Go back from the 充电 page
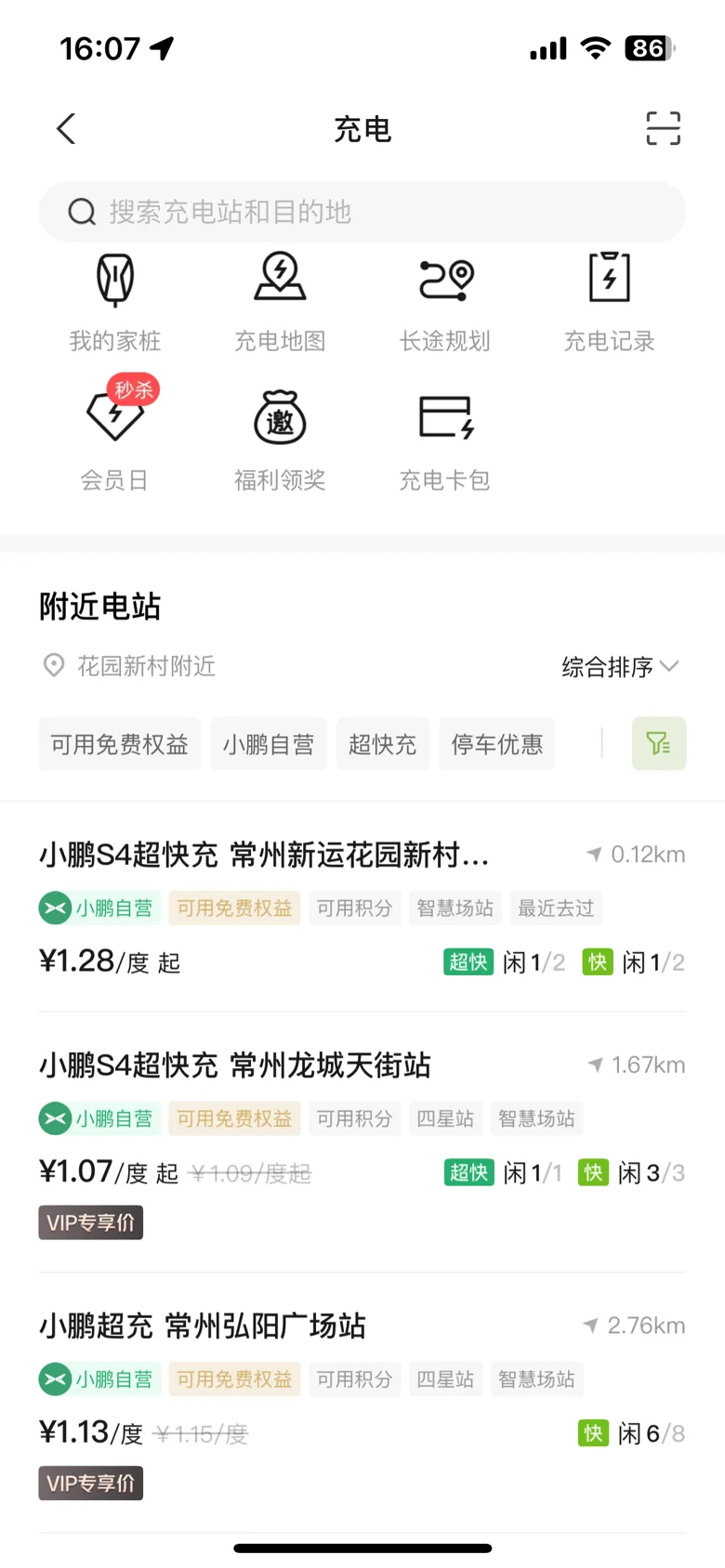This screenshot has height=1568, width=725. pos(66,129)
